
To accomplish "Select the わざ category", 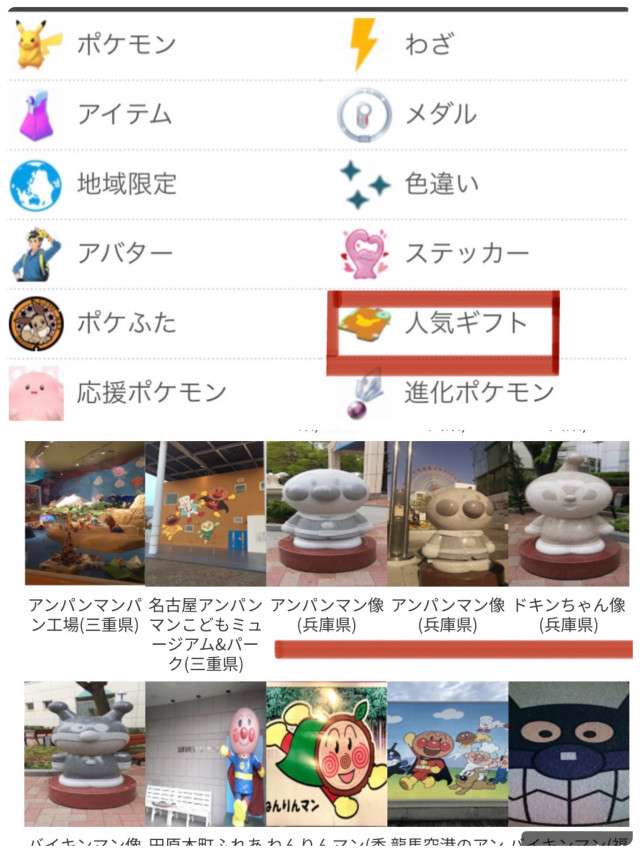I will point(428,45).
